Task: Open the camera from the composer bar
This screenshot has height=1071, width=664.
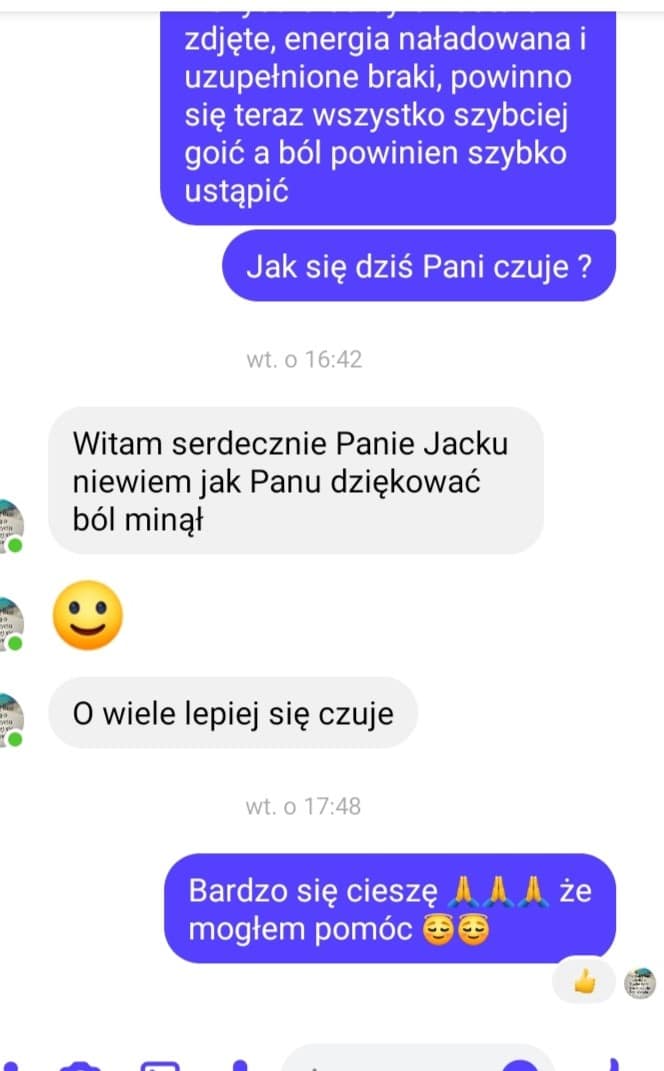Action: click(78, 1064)
